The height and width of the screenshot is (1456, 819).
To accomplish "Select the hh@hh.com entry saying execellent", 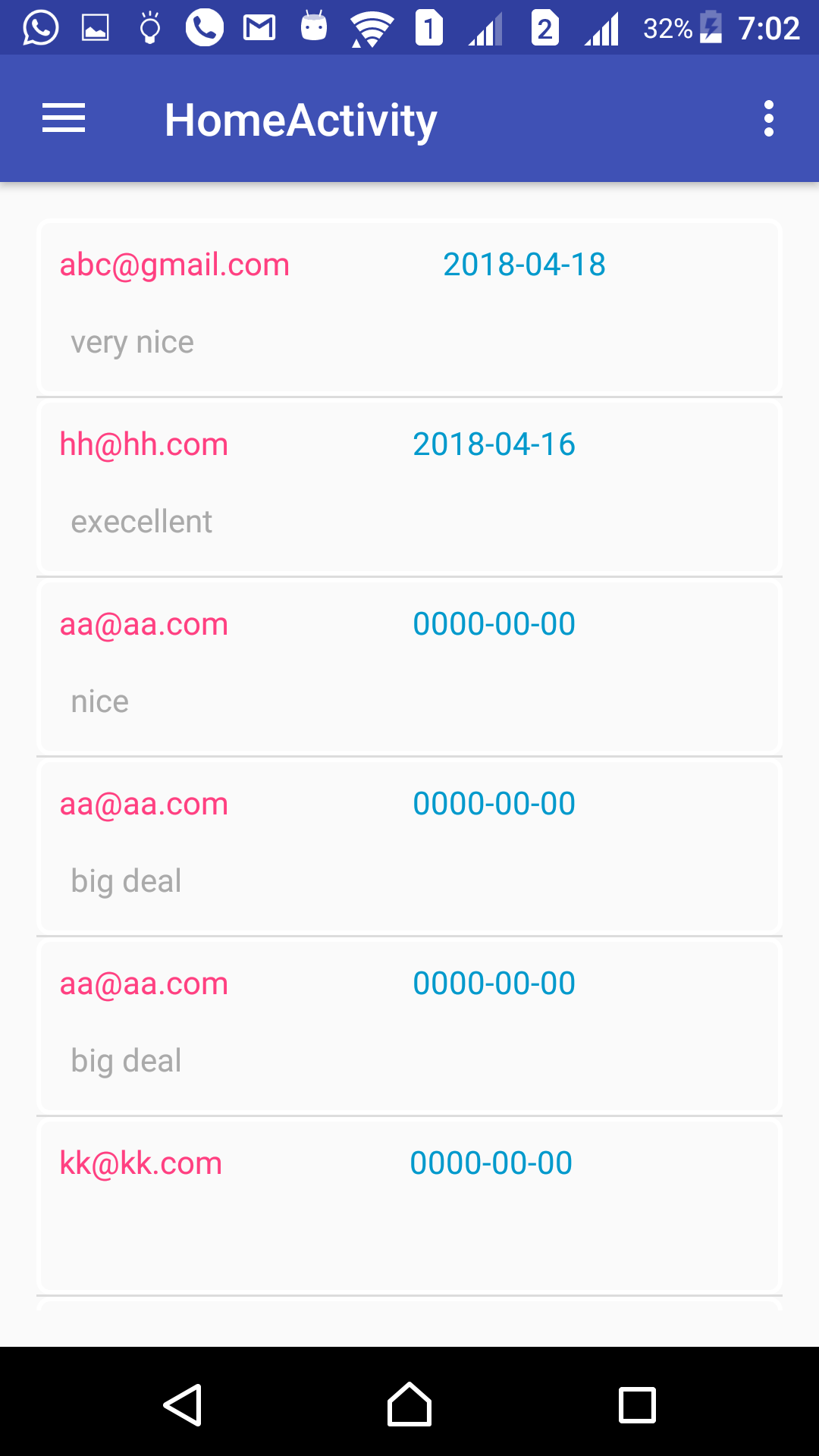I will click(409, 485).
